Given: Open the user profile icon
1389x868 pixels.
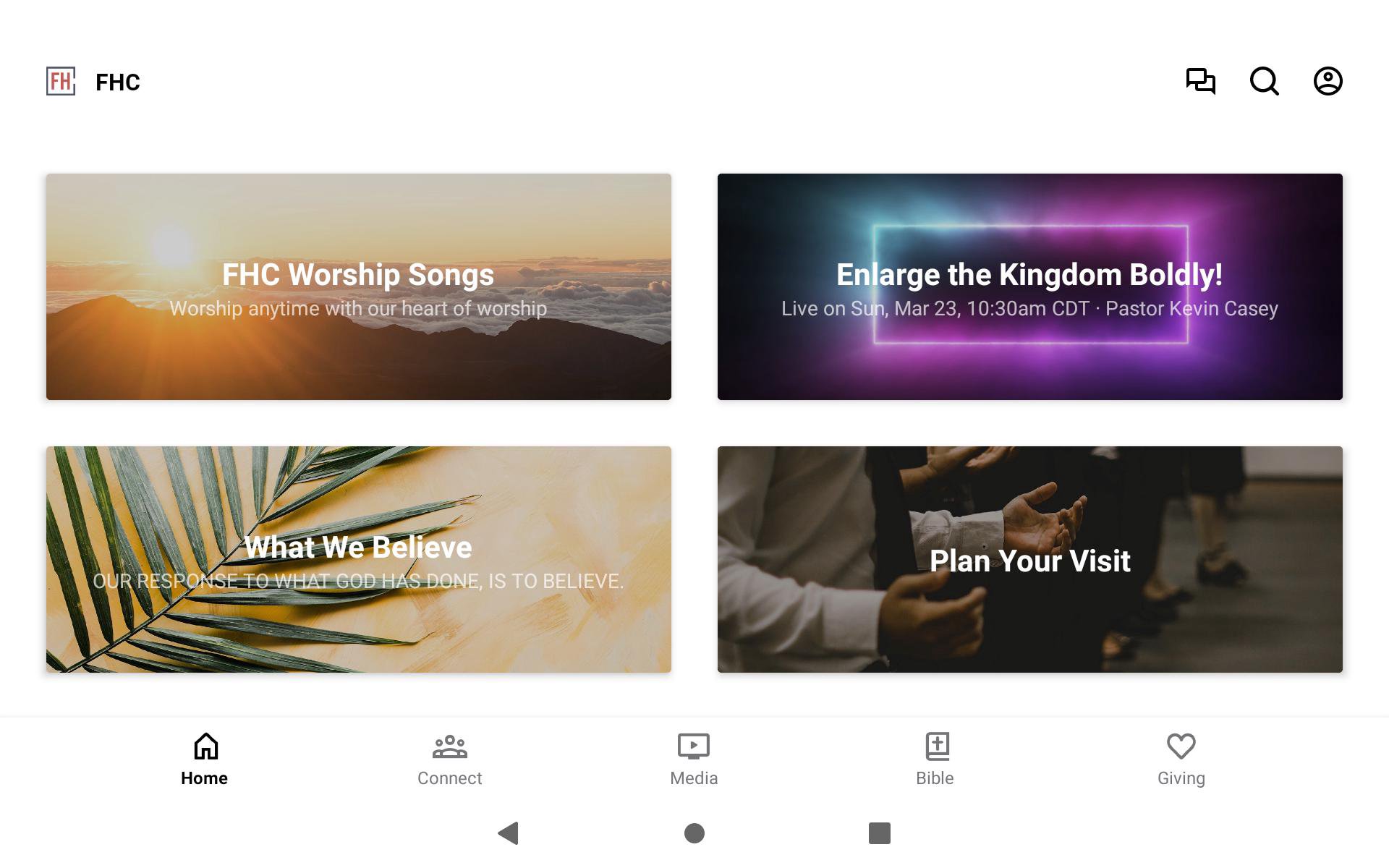Looking at the screenshot, I should (1328, 81).
